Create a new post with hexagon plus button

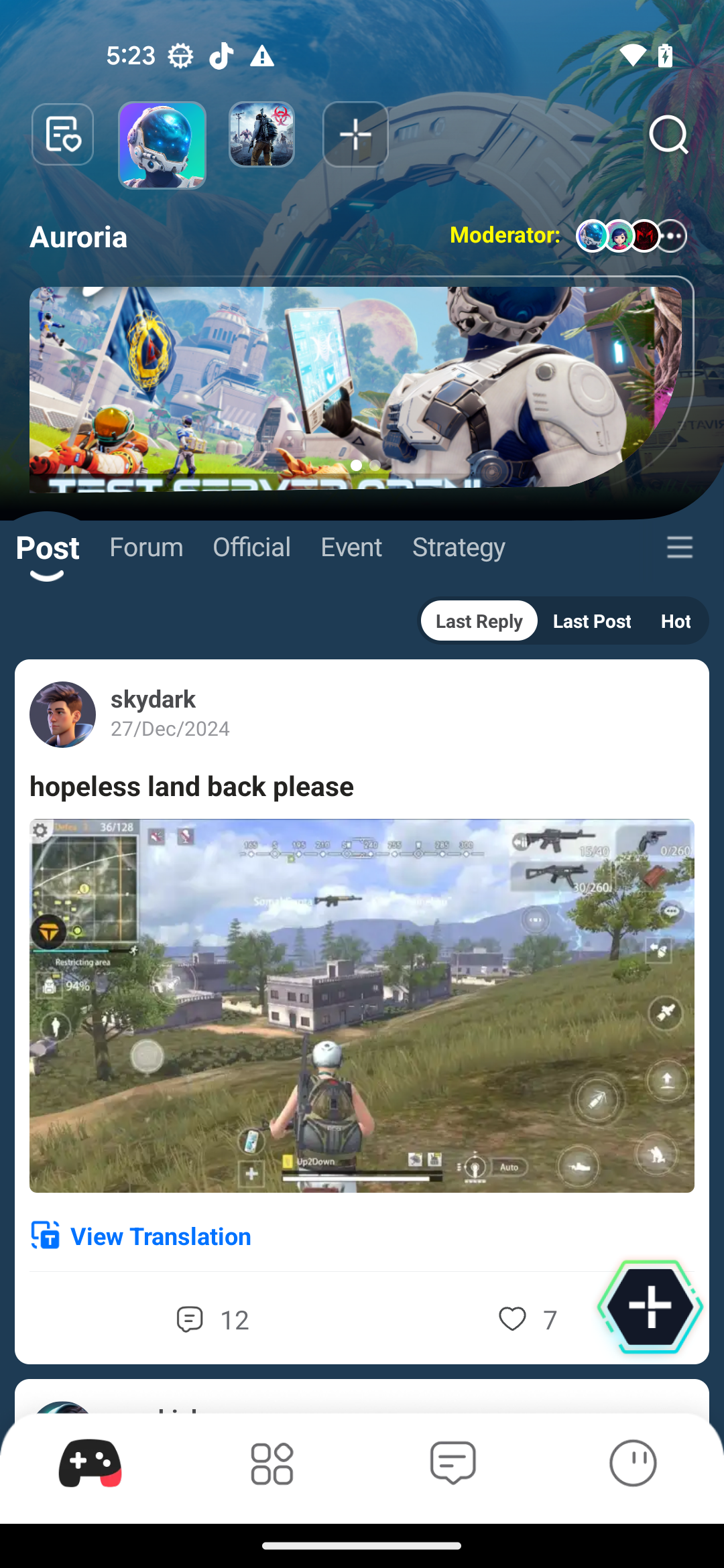click(650, 1305)
